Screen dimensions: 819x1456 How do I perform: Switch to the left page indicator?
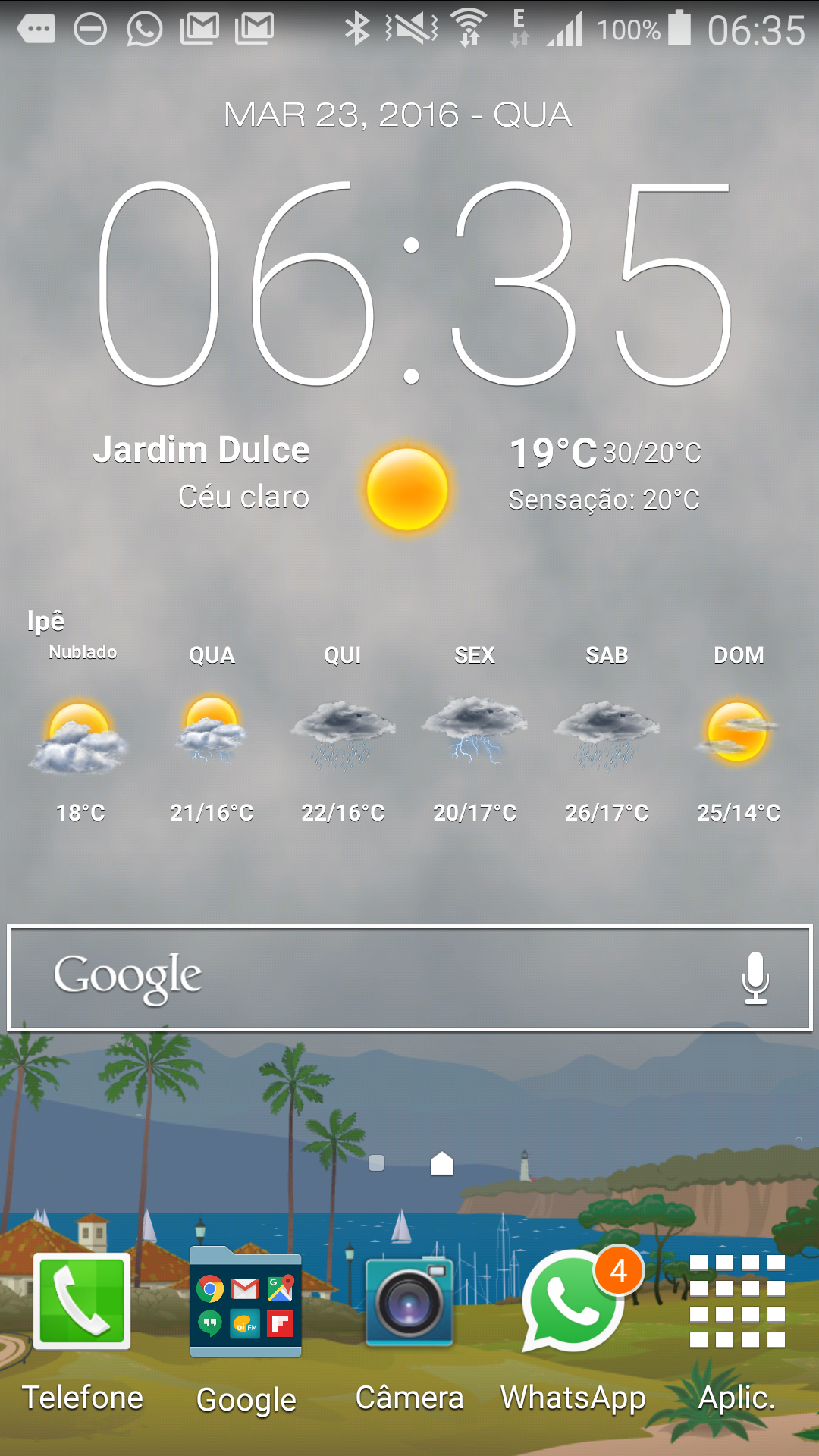click(376, 1163)
